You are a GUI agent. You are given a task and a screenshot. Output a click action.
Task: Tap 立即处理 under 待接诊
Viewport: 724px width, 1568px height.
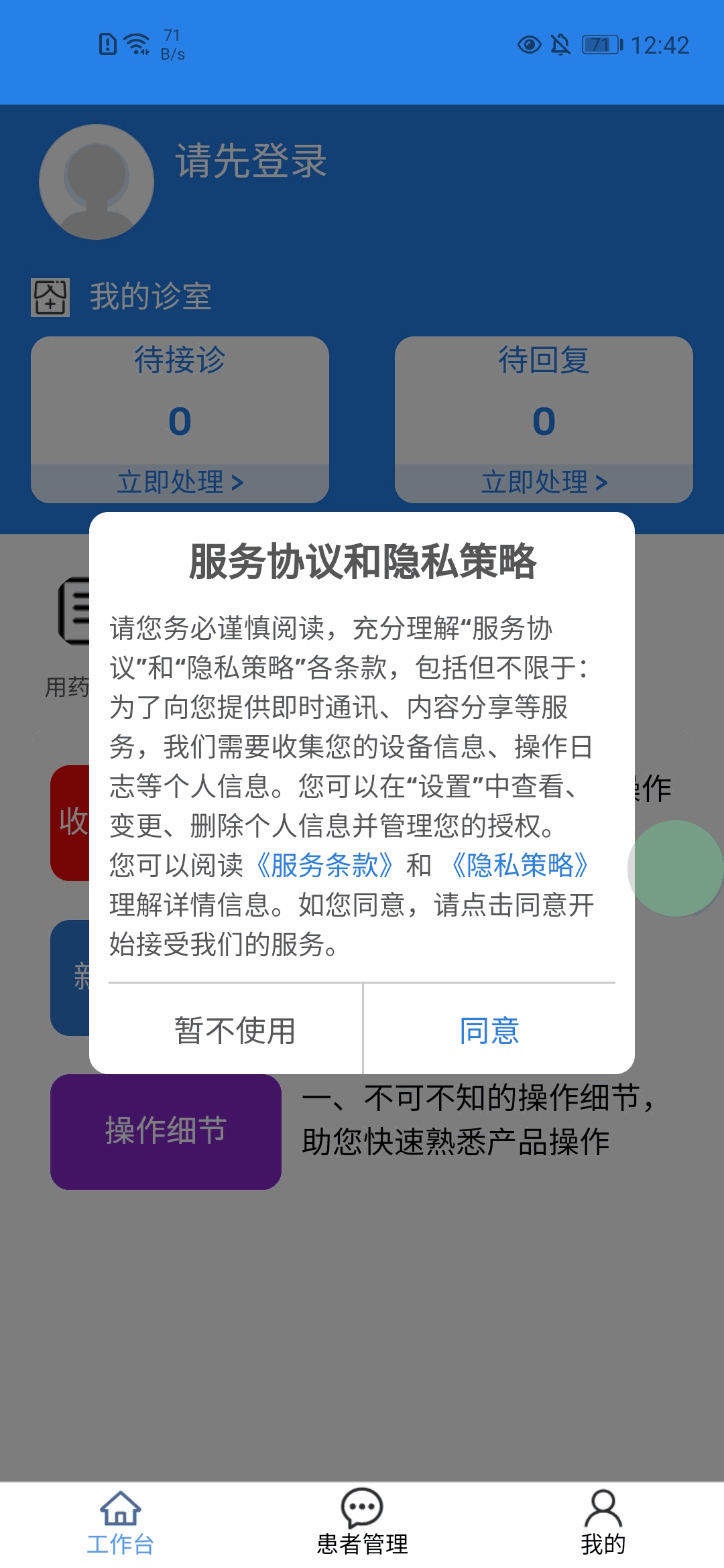point(180,482)
